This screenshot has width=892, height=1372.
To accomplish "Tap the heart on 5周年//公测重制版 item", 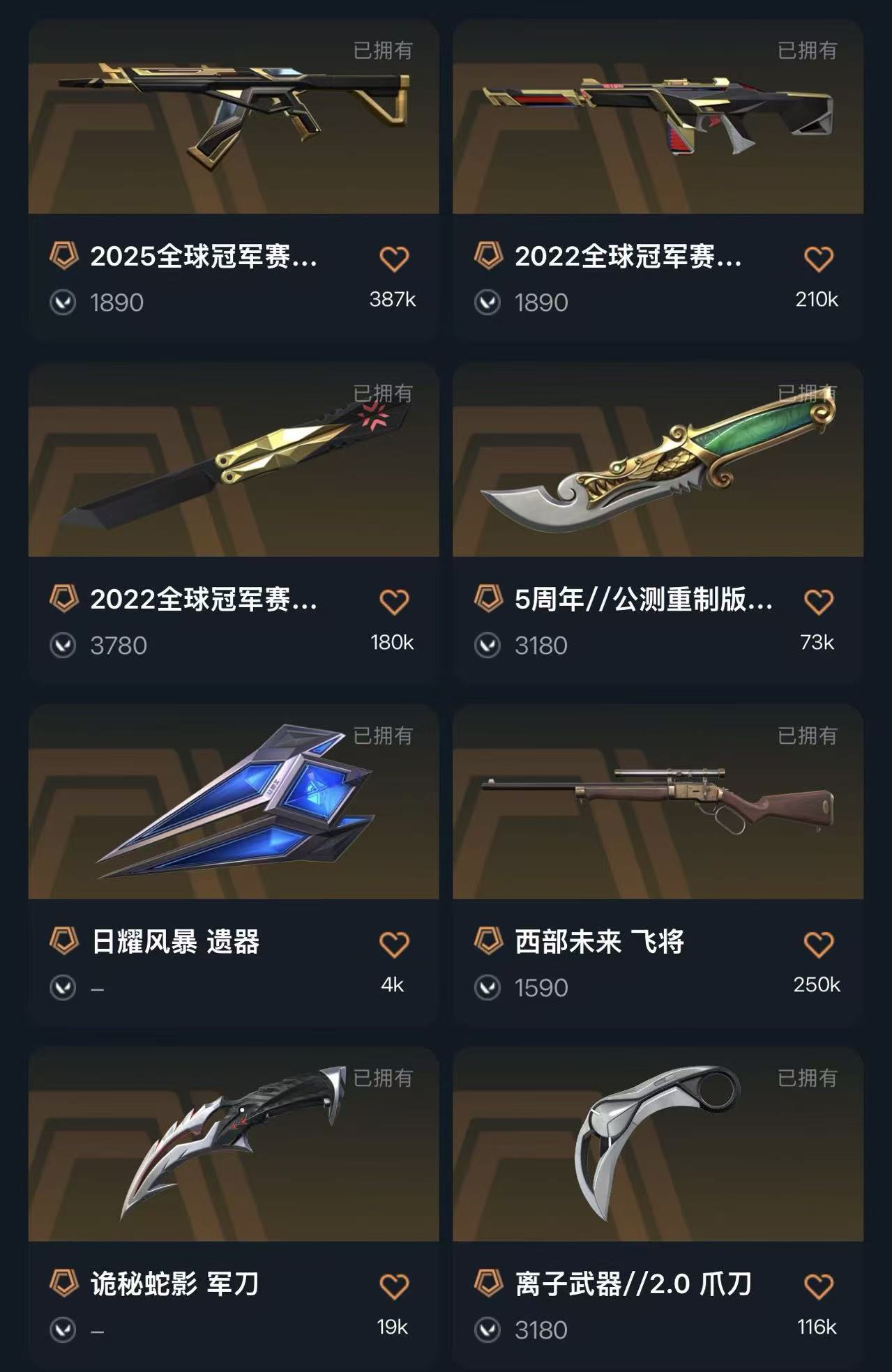I will tap(819, 602).
